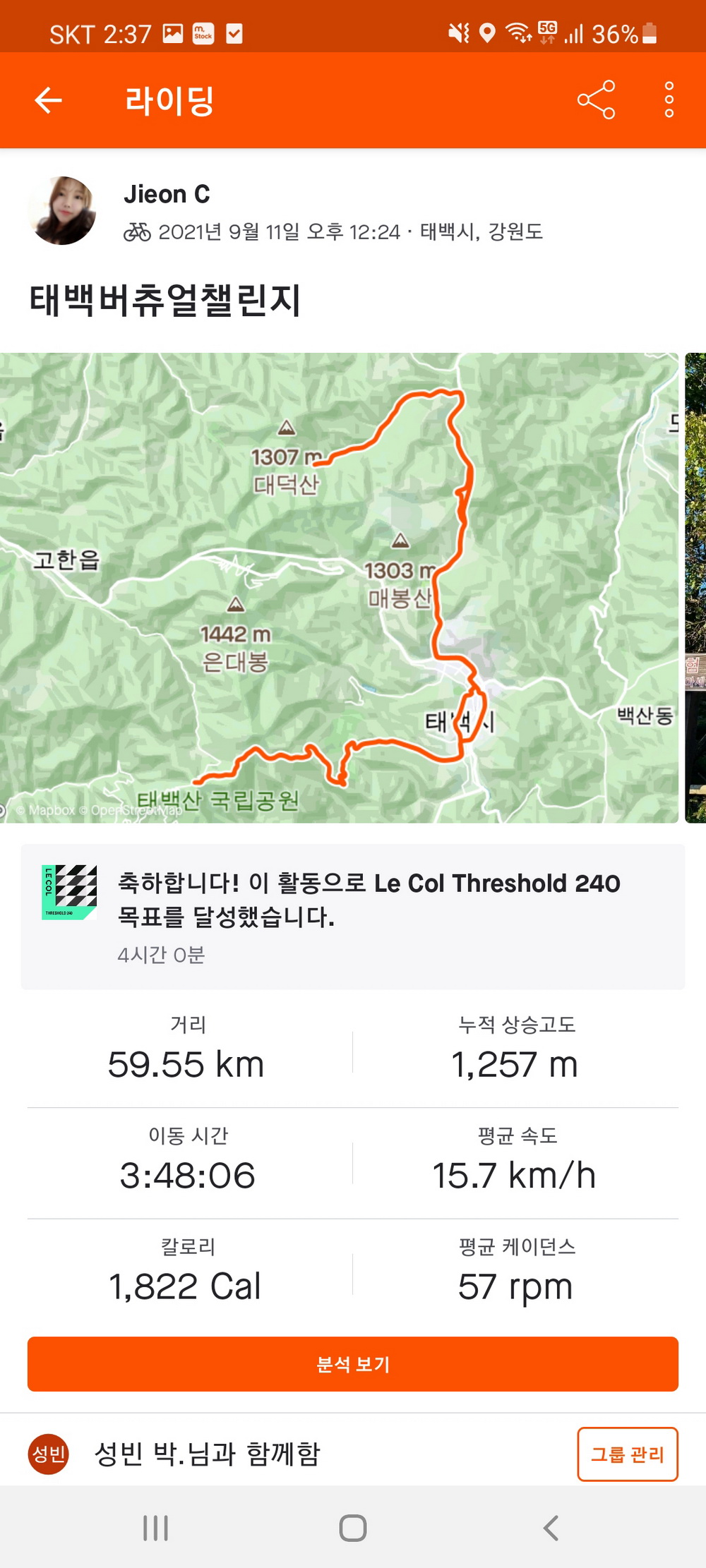Go to the home screen
706x1568 pixels.
click(x=353, y=1528)
